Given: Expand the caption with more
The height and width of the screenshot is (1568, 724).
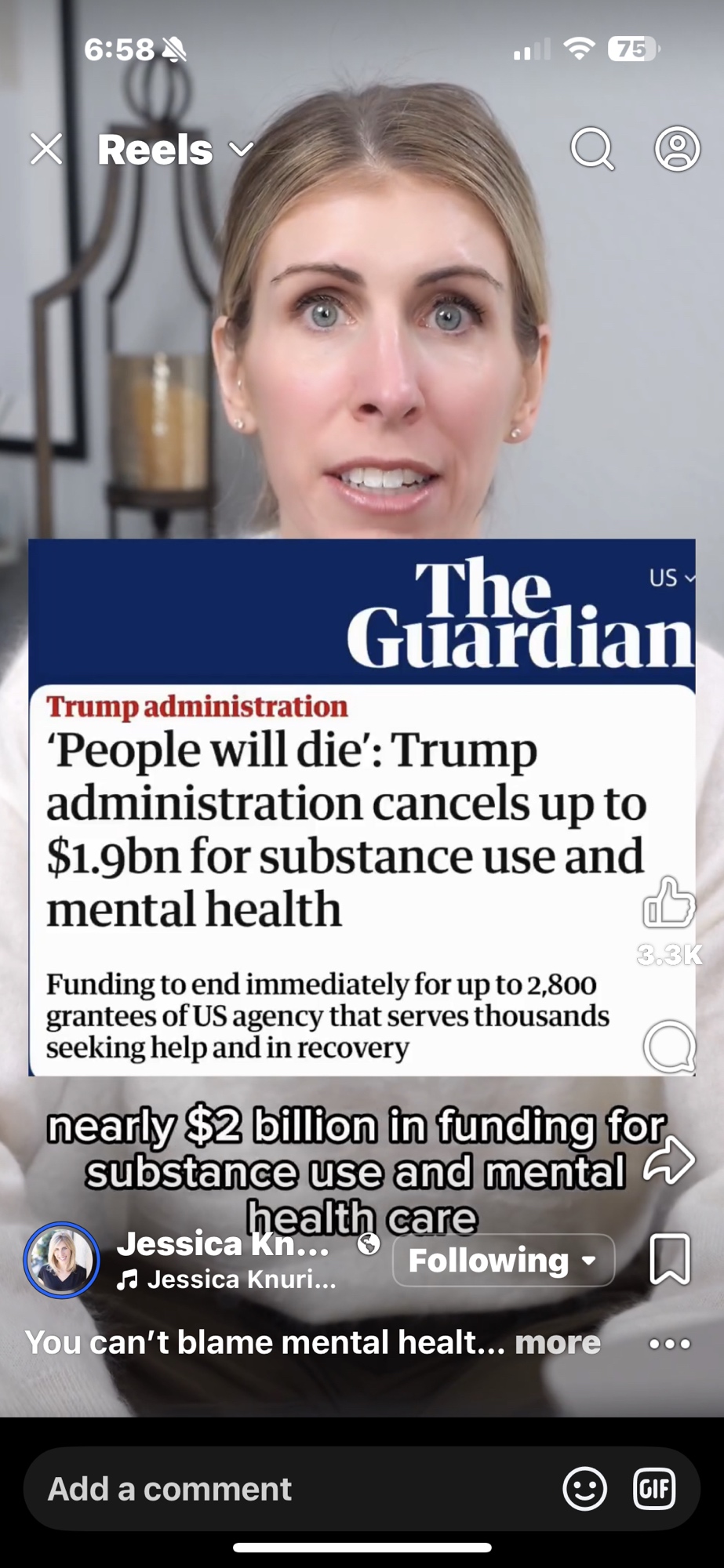Looking at the screenshot, I should (x=557, y=1343).
